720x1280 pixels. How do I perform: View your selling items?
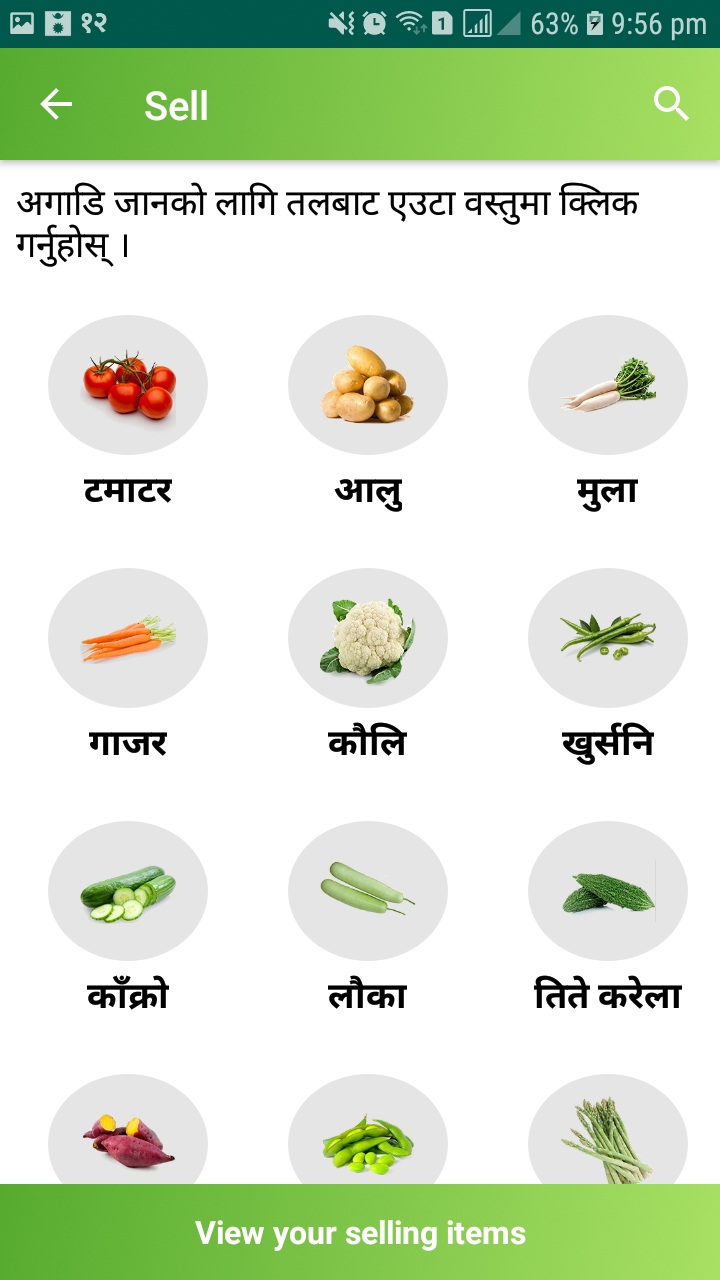pos(360,1232)
